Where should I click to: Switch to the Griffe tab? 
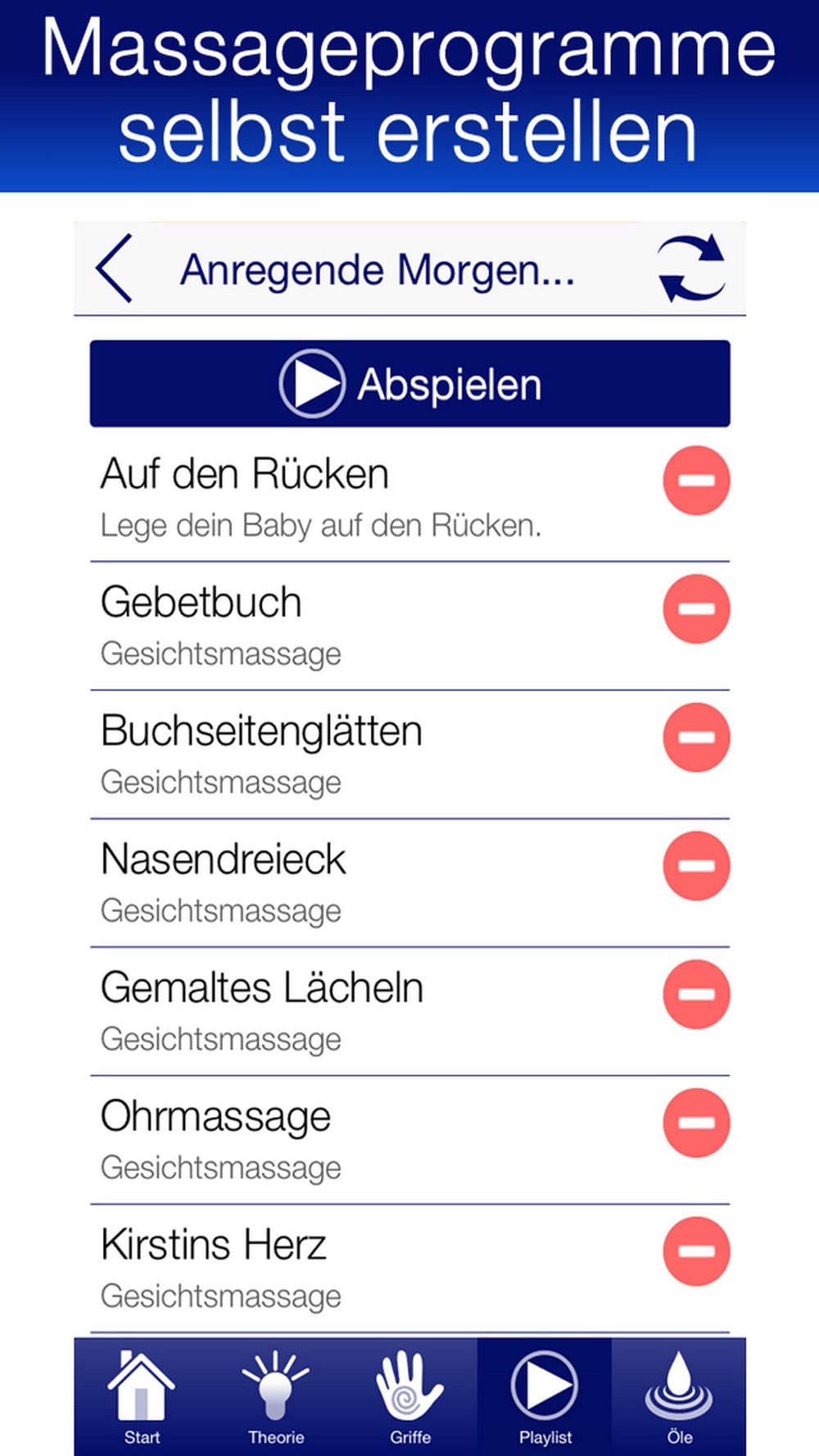point(410,1397)
